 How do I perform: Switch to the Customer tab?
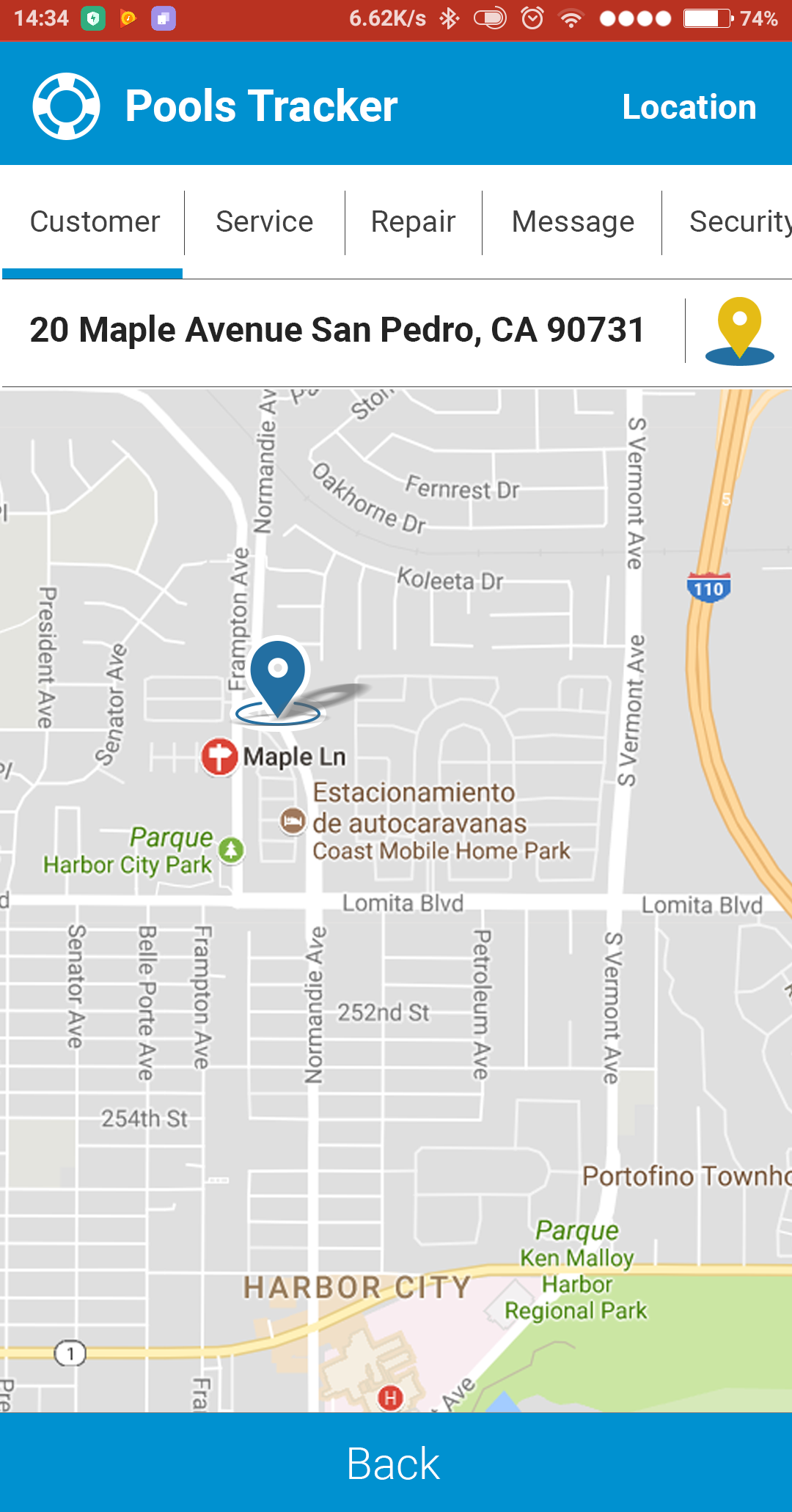pos(95,222)
